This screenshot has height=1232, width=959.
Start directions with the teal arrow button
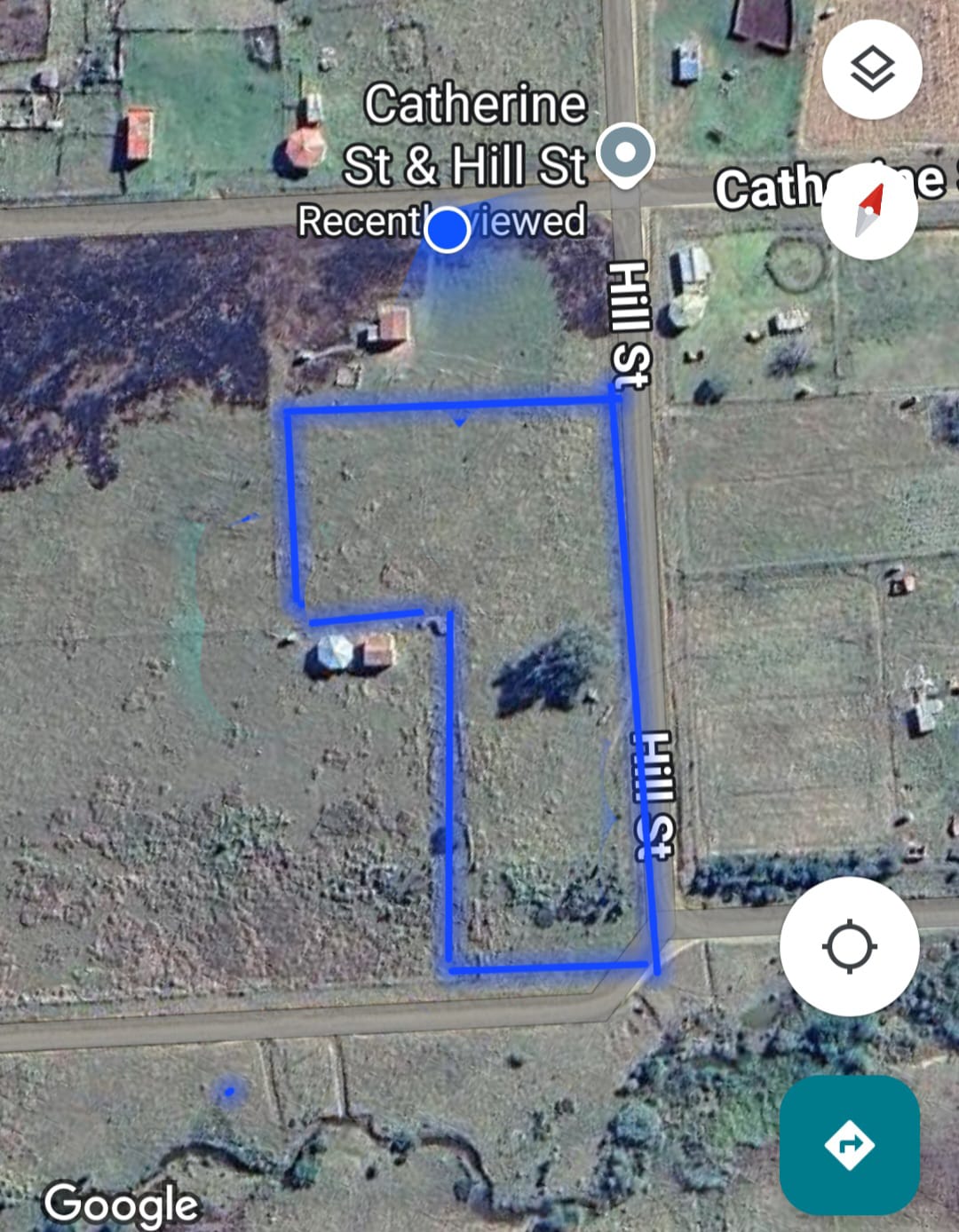(849, 1144)
